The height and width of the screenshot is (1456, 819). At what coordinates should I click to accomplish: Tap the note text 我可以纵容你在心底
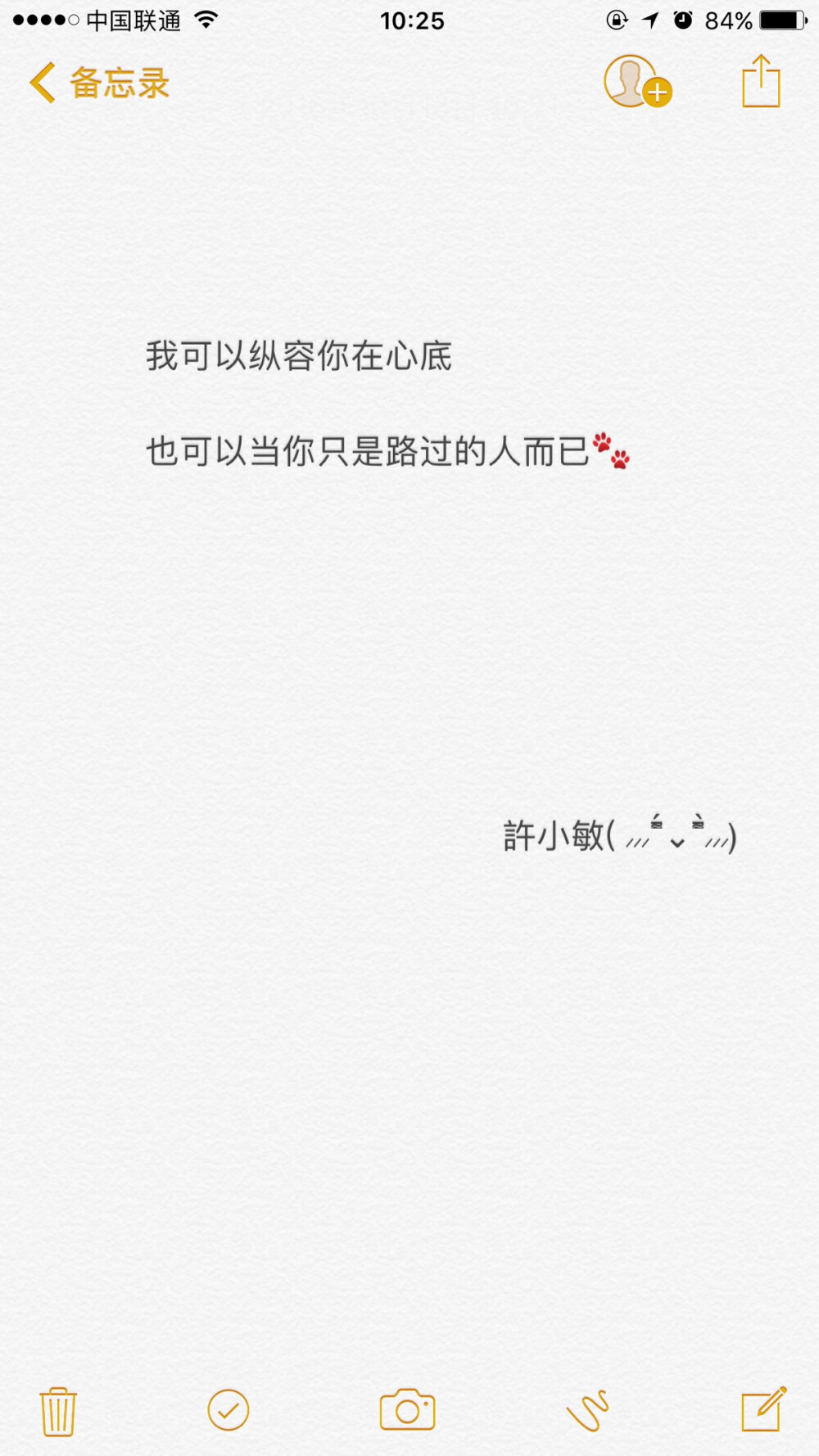coord(300,355)
